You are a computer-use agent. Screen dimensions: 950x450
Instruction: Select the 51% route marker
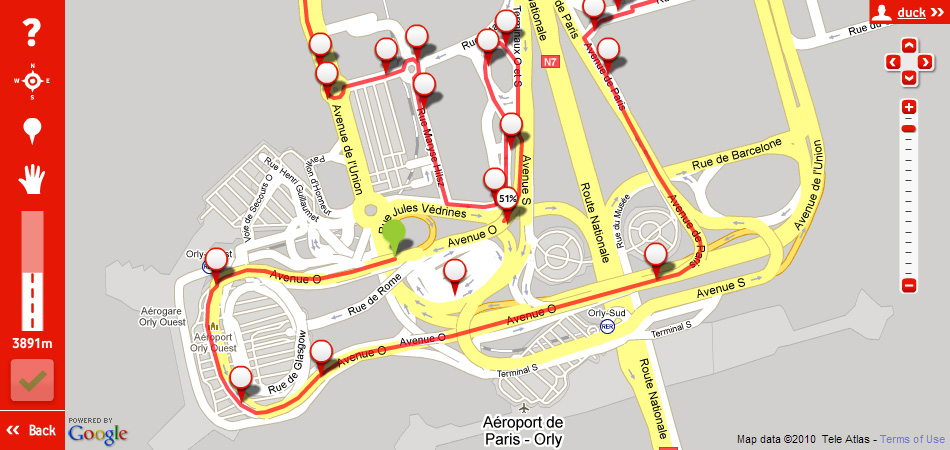tap(508, 199)
